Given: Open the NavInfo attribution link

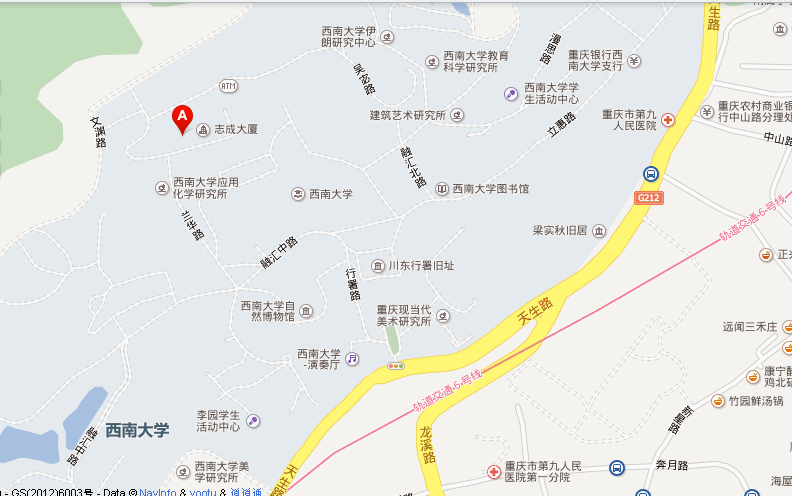Looking at the screenshot, I should point(158,491).
